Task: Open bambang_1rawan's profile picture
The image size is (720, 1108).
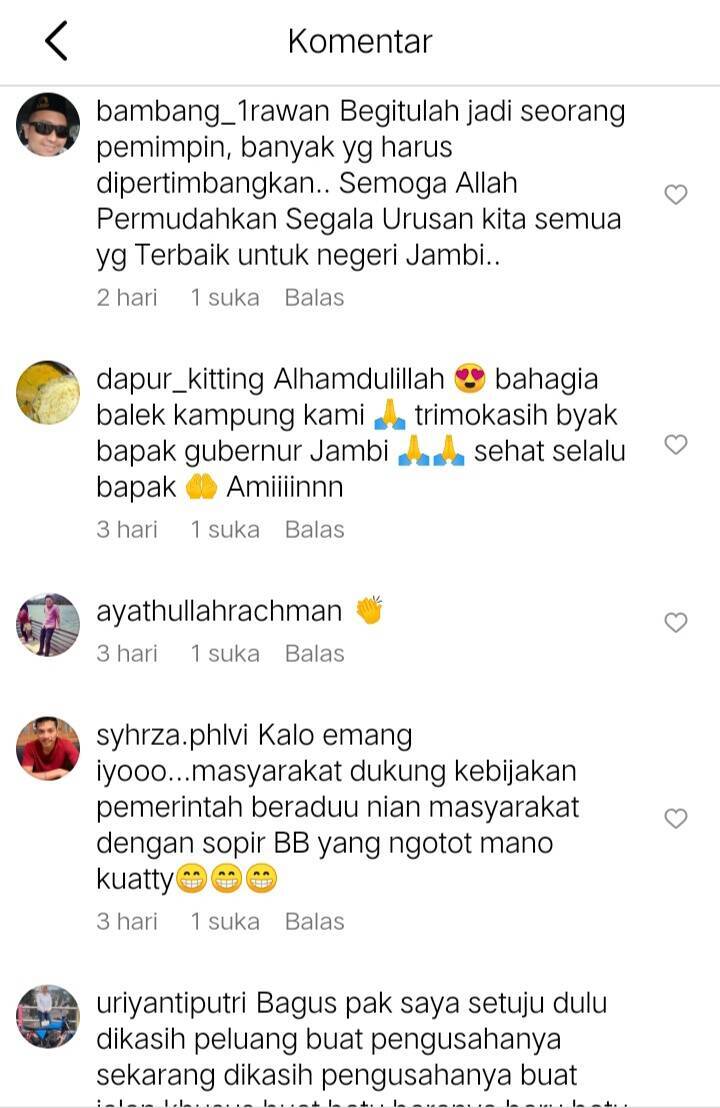Action: 48,125
